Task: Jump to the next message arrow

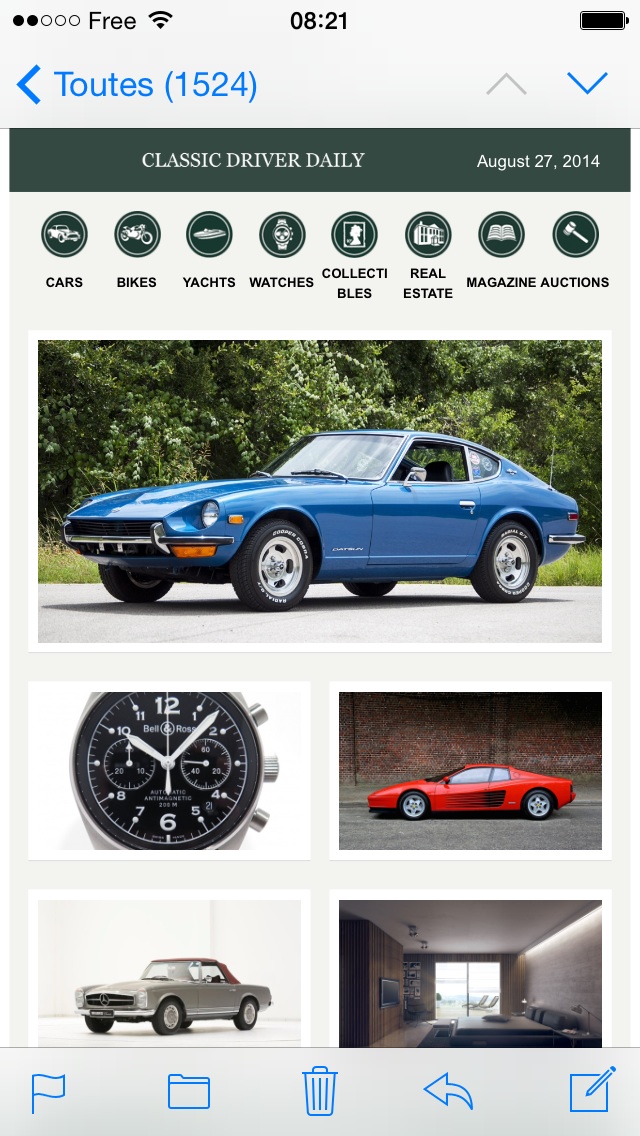Action: coord(587,84)
